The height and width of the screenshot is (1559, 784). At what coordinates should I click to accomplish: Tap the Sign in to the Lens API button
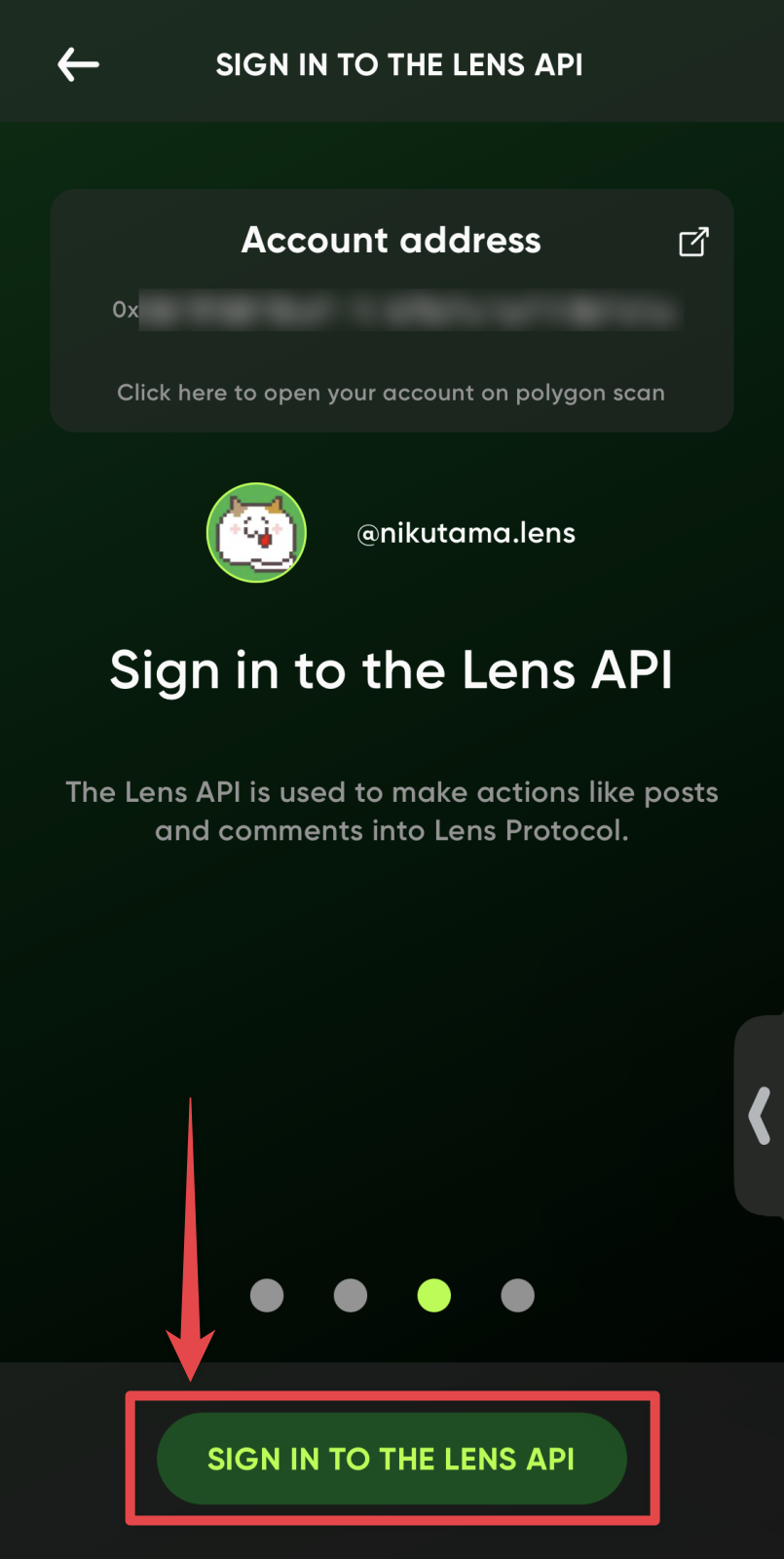click(x=392, y=1458)
